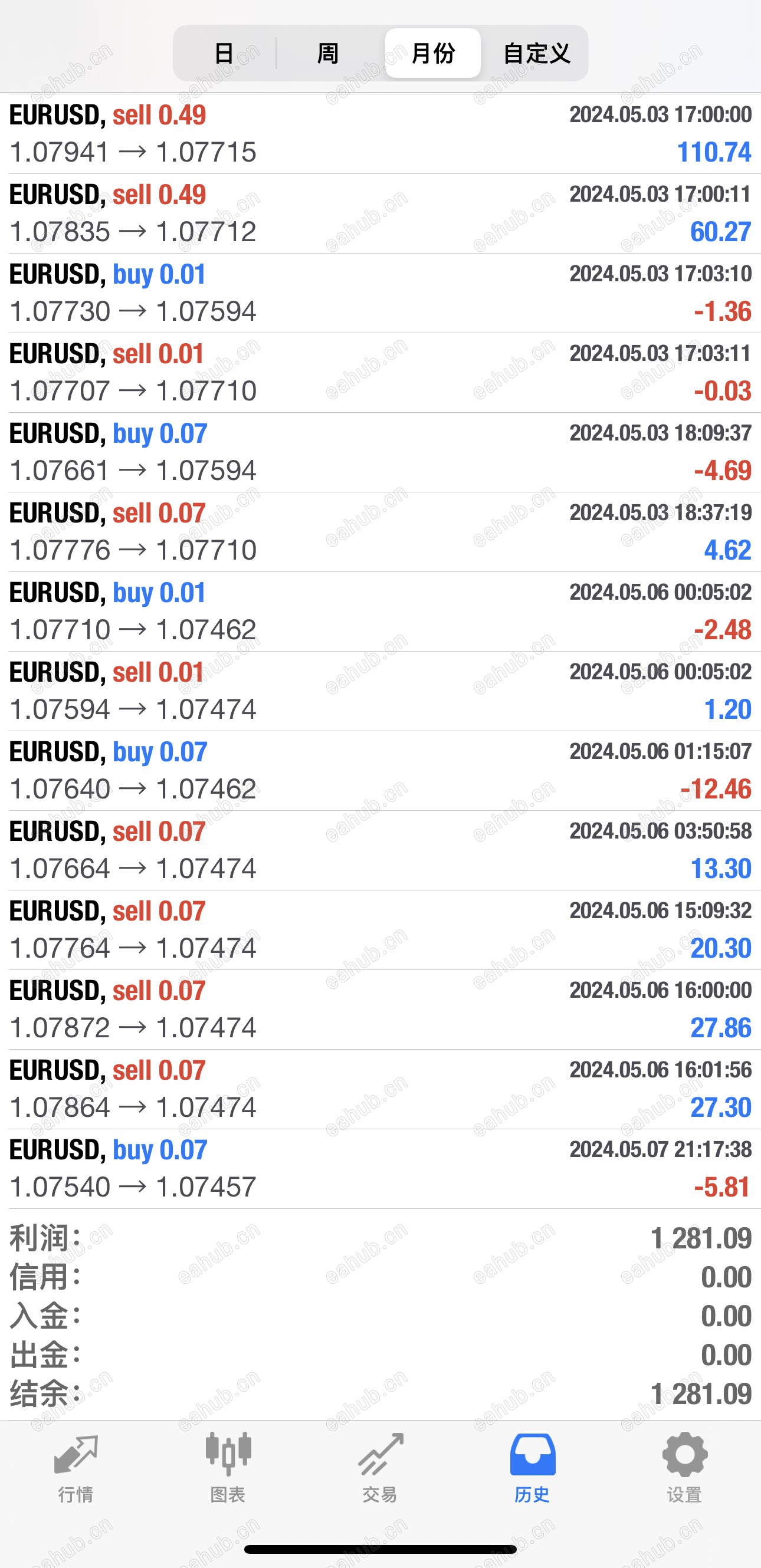Switch to the 交易 trade tab
761x1568 pixels.
[x=380, y=1468]
